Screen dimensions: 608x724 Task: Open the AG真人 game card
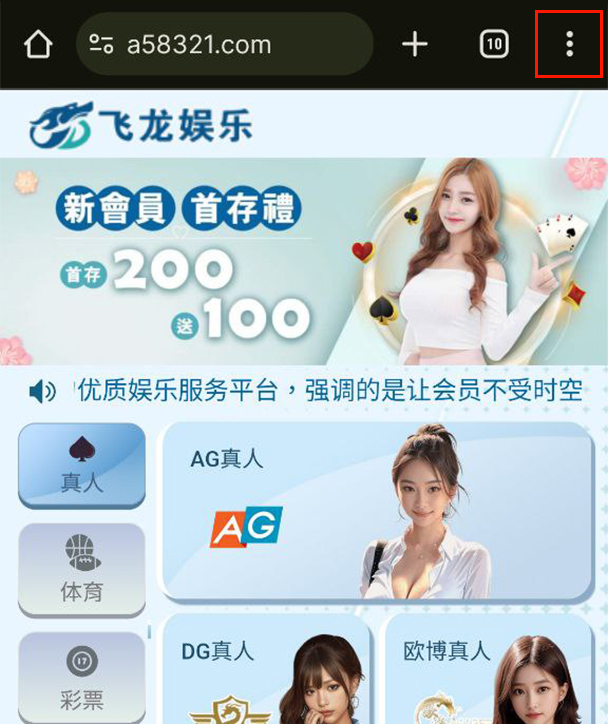pos(377,512)
